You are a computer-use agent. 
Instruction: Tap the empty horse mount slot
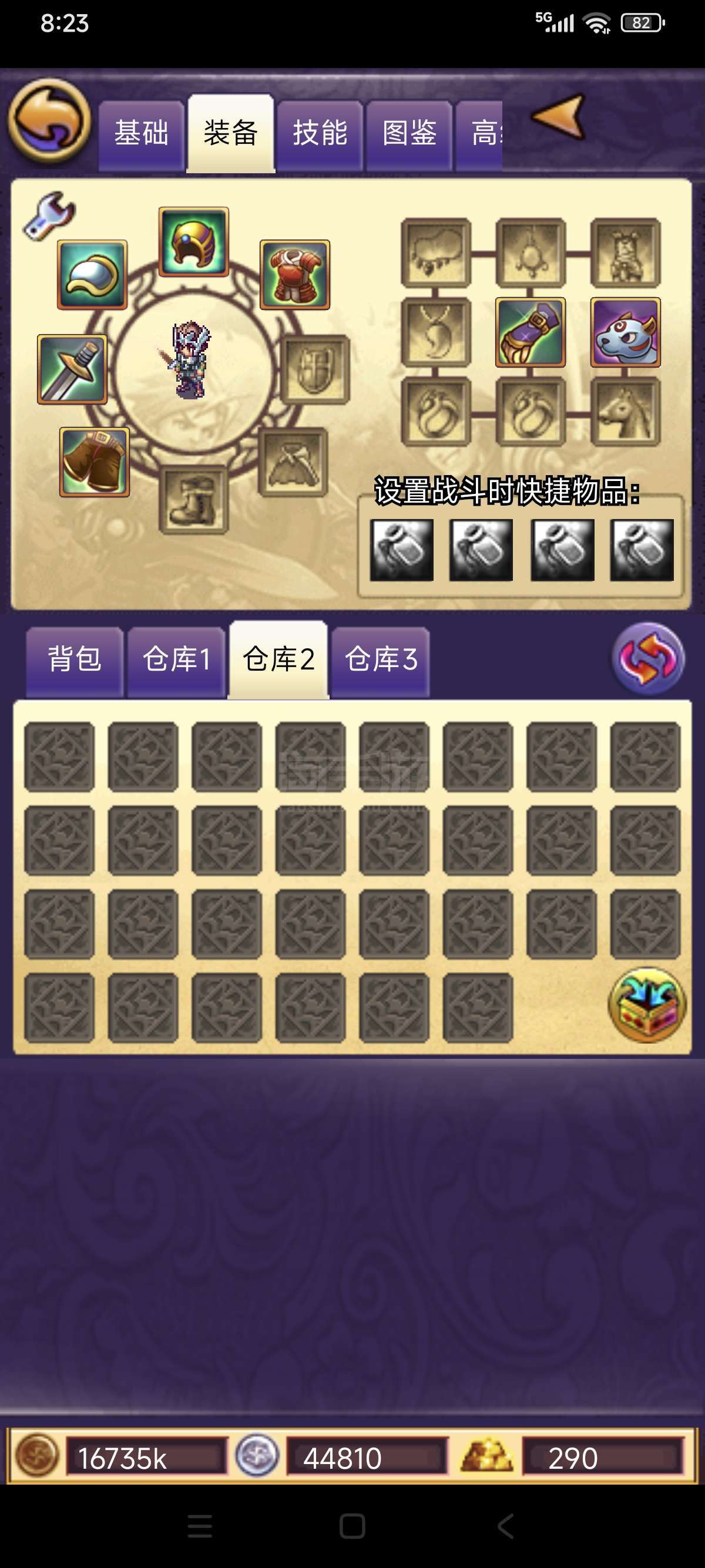point(625,412)
